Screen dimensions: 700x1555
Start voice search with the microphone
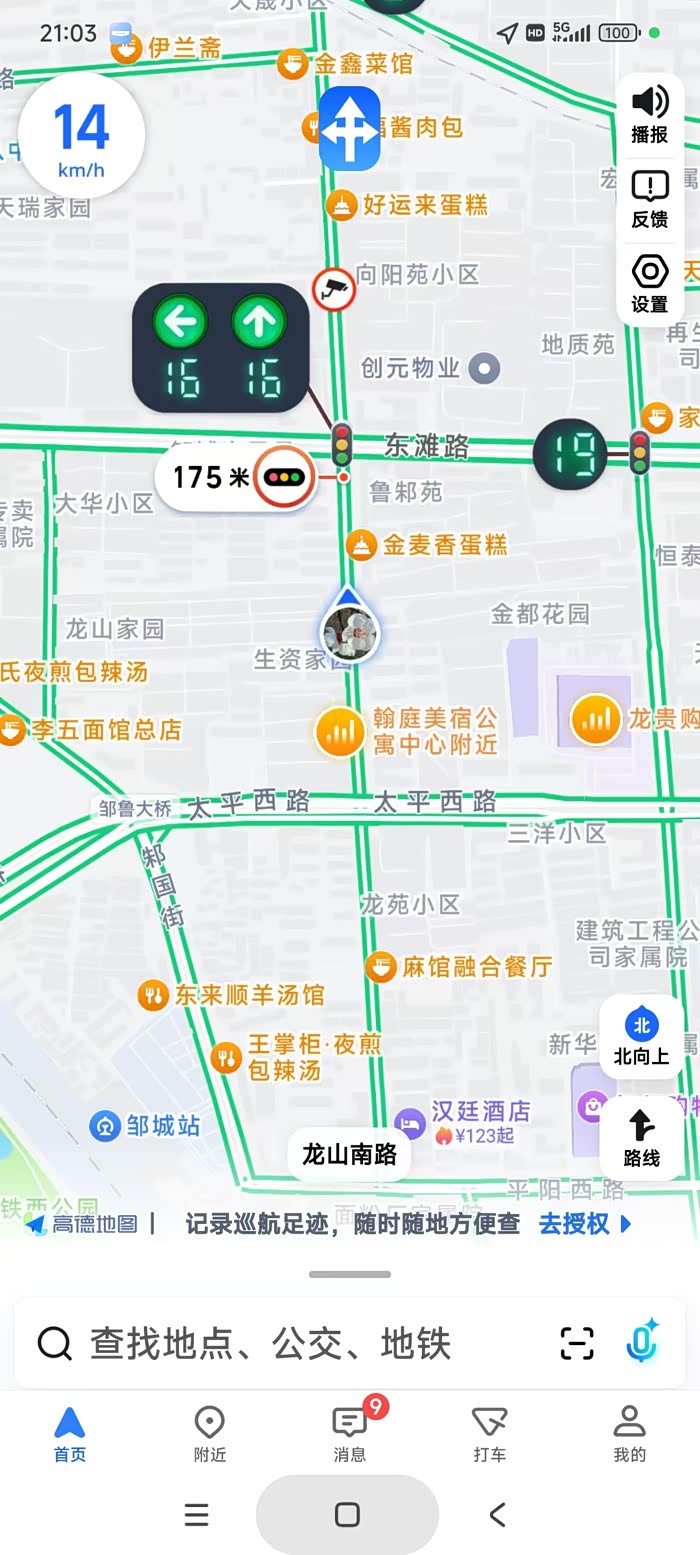642,1342
